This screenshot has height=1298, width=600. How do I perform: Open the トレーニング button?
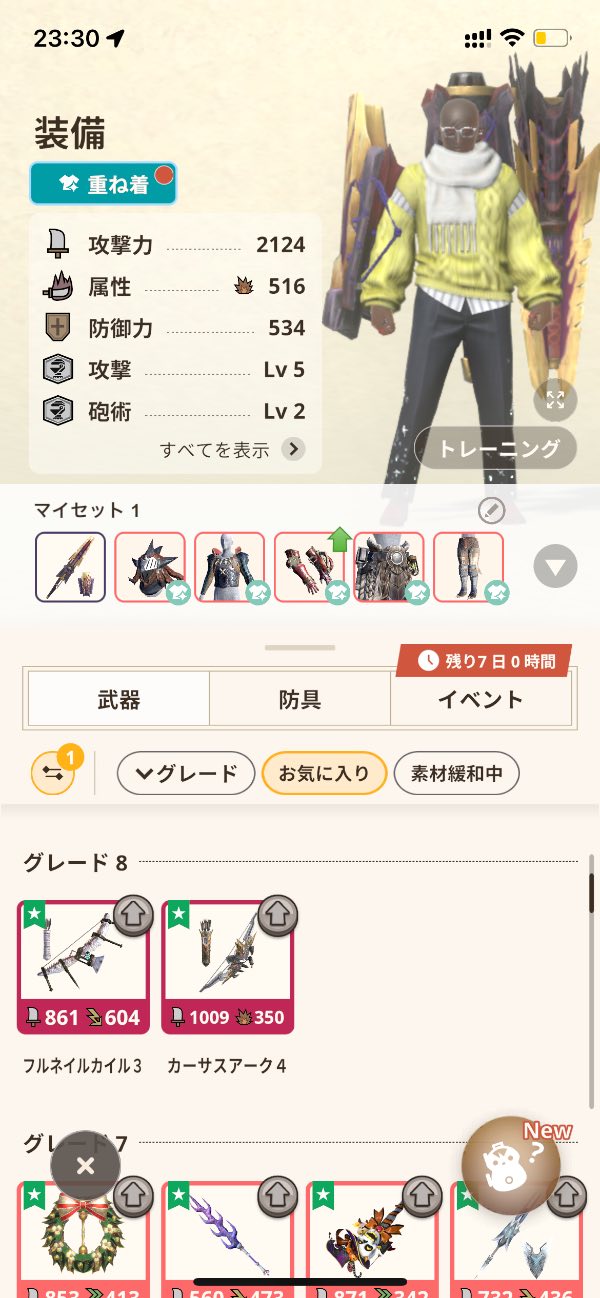496,448
